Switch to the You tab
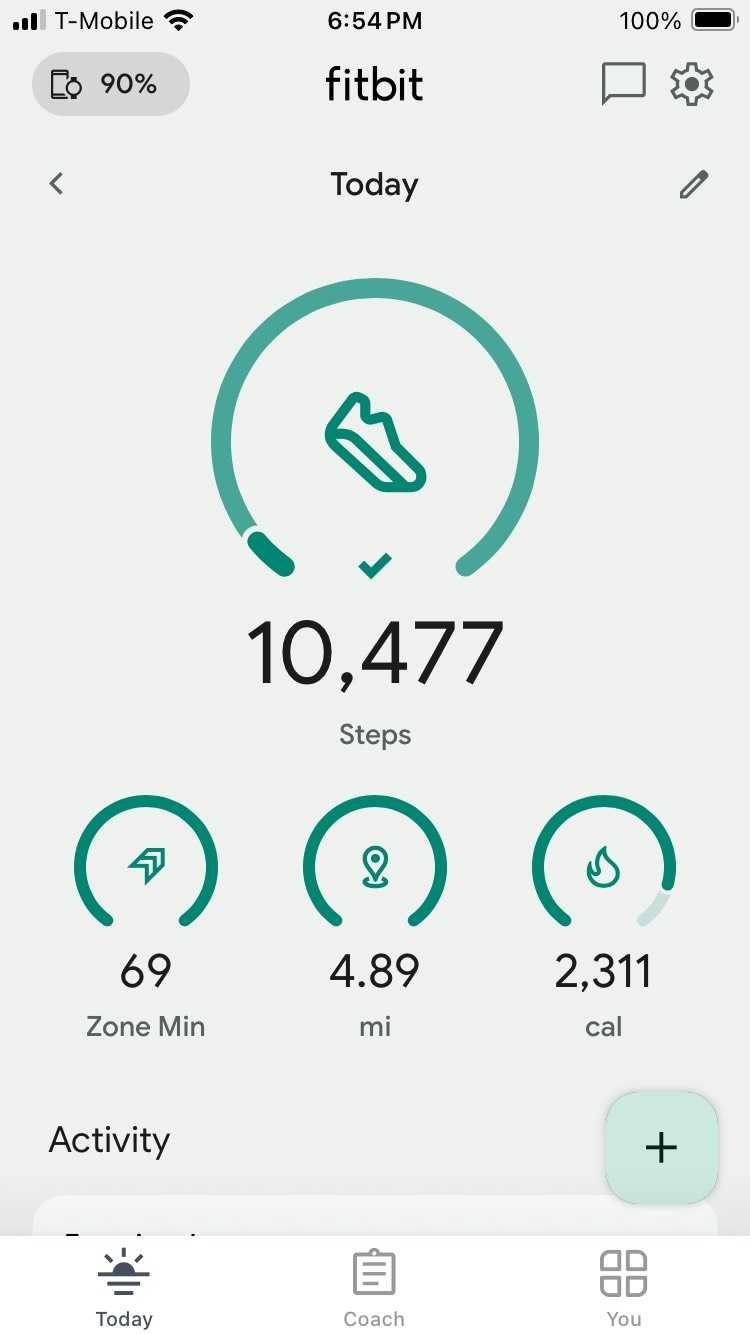The image size is (750, 1334). click(623, 1288)
